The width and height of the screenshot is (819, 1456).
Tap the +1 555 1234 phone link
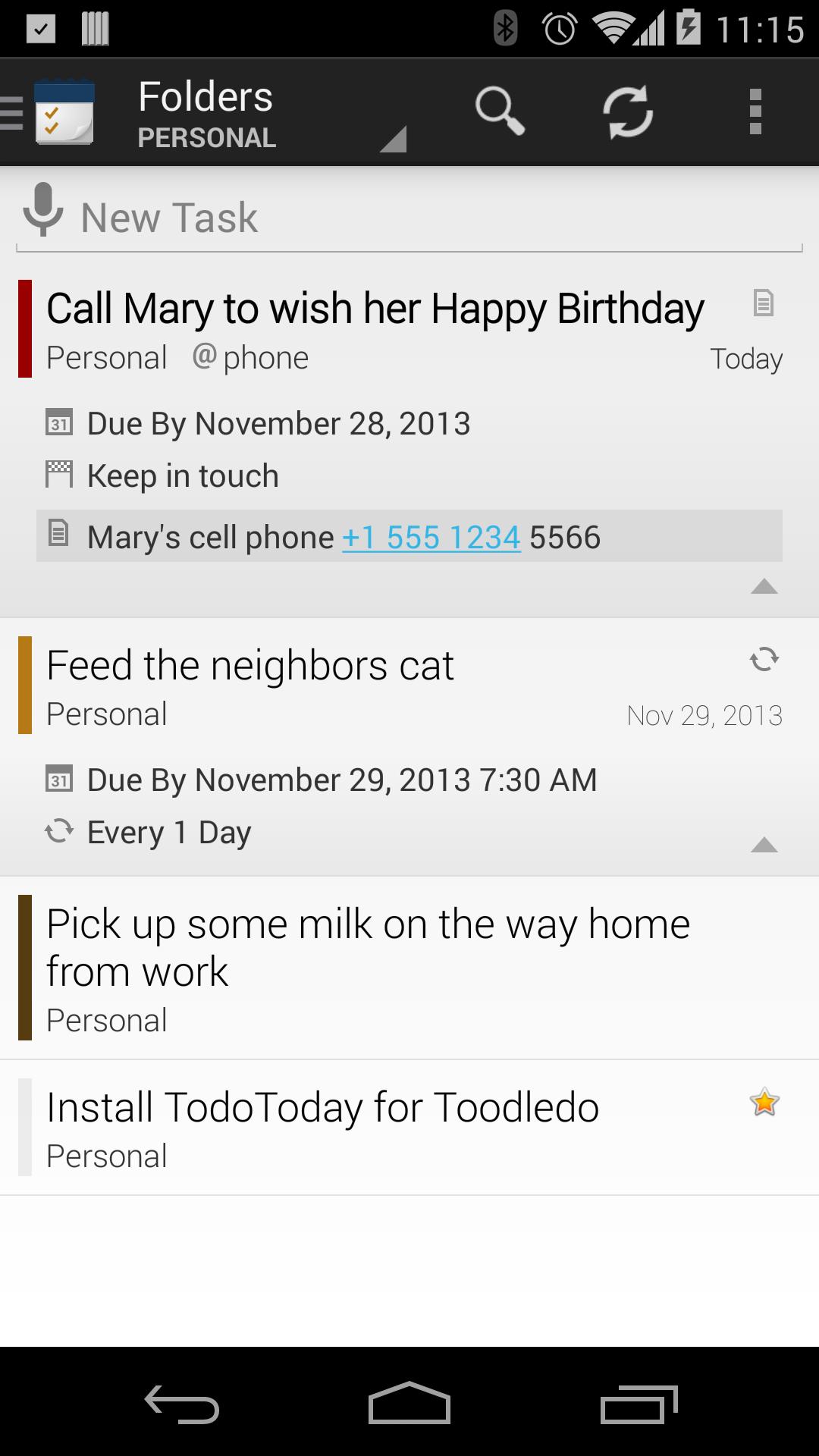pos(431,536)
